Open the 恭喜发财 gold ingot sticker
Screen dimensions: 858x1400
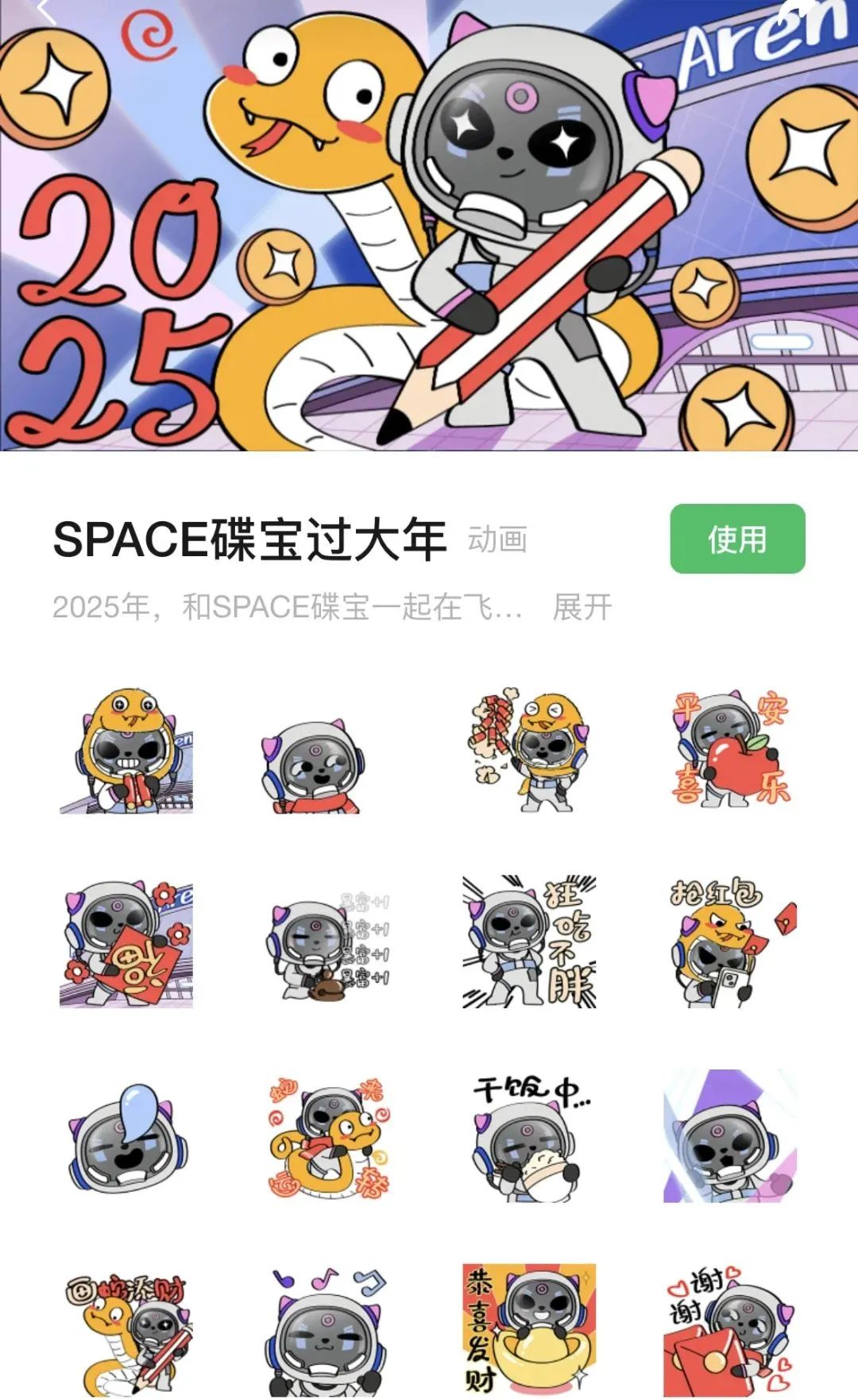[x=529, y=1329]
